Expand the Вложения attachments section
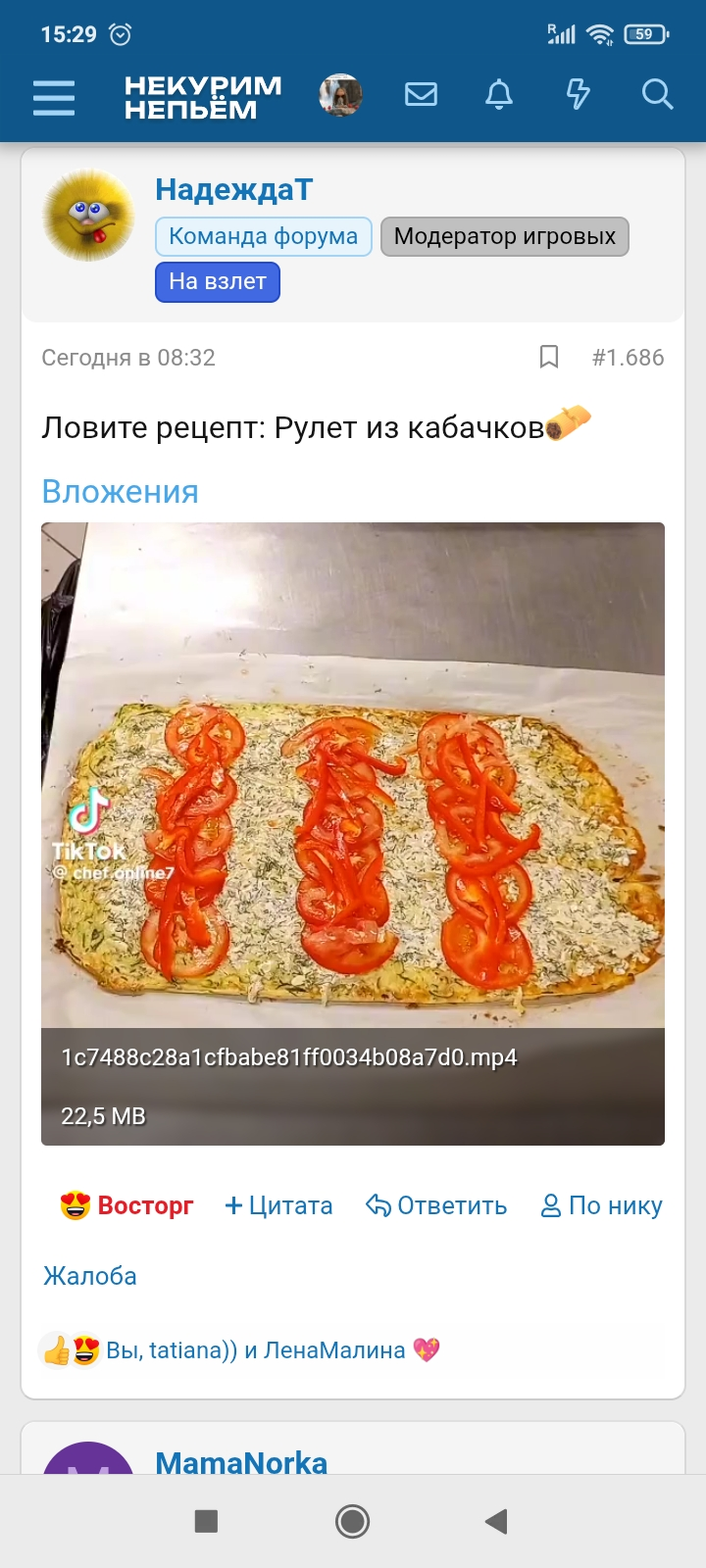706x1568 pixels. 119,491
